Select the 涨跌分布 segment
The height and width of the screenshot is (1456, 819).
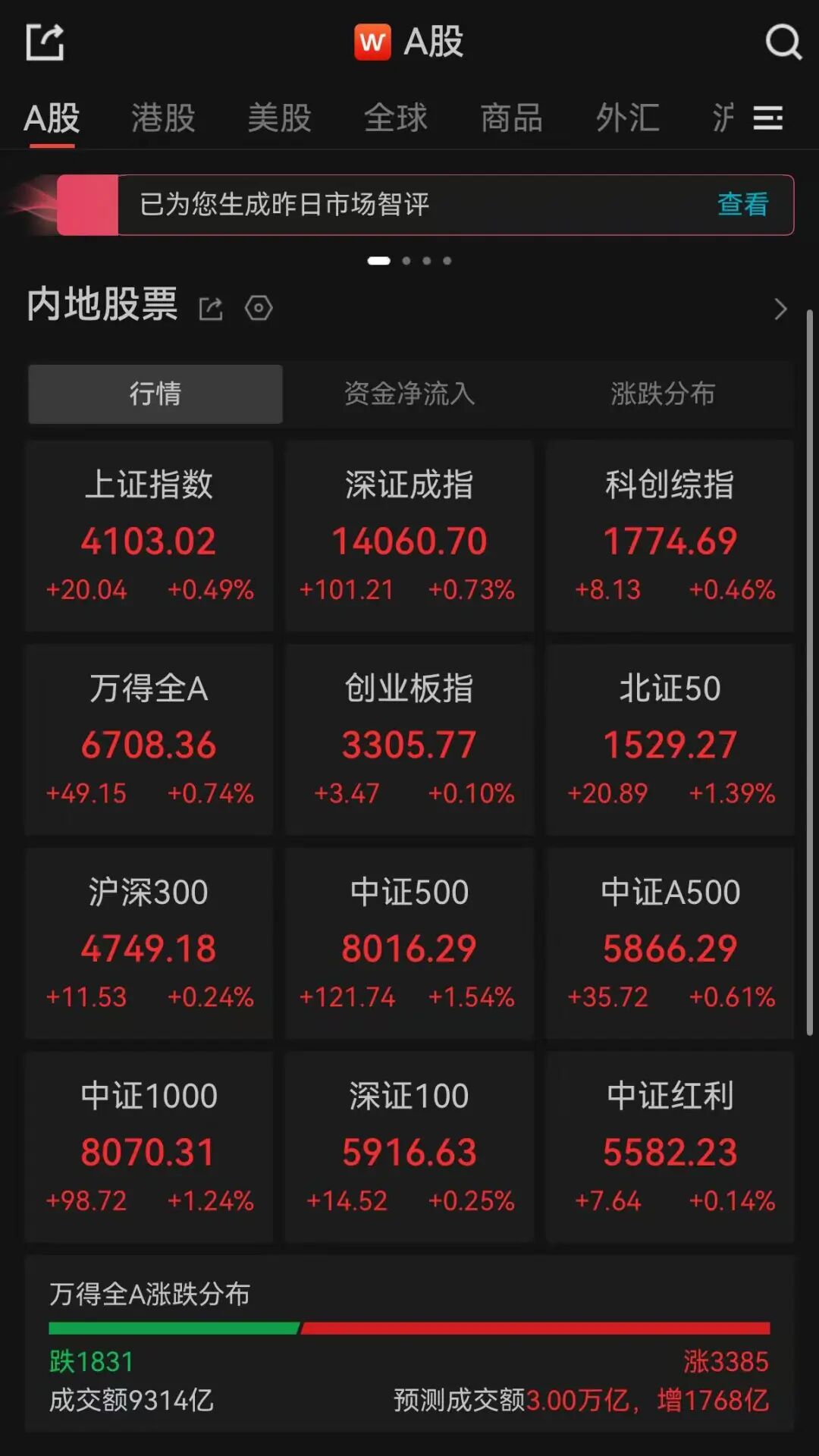663,394
